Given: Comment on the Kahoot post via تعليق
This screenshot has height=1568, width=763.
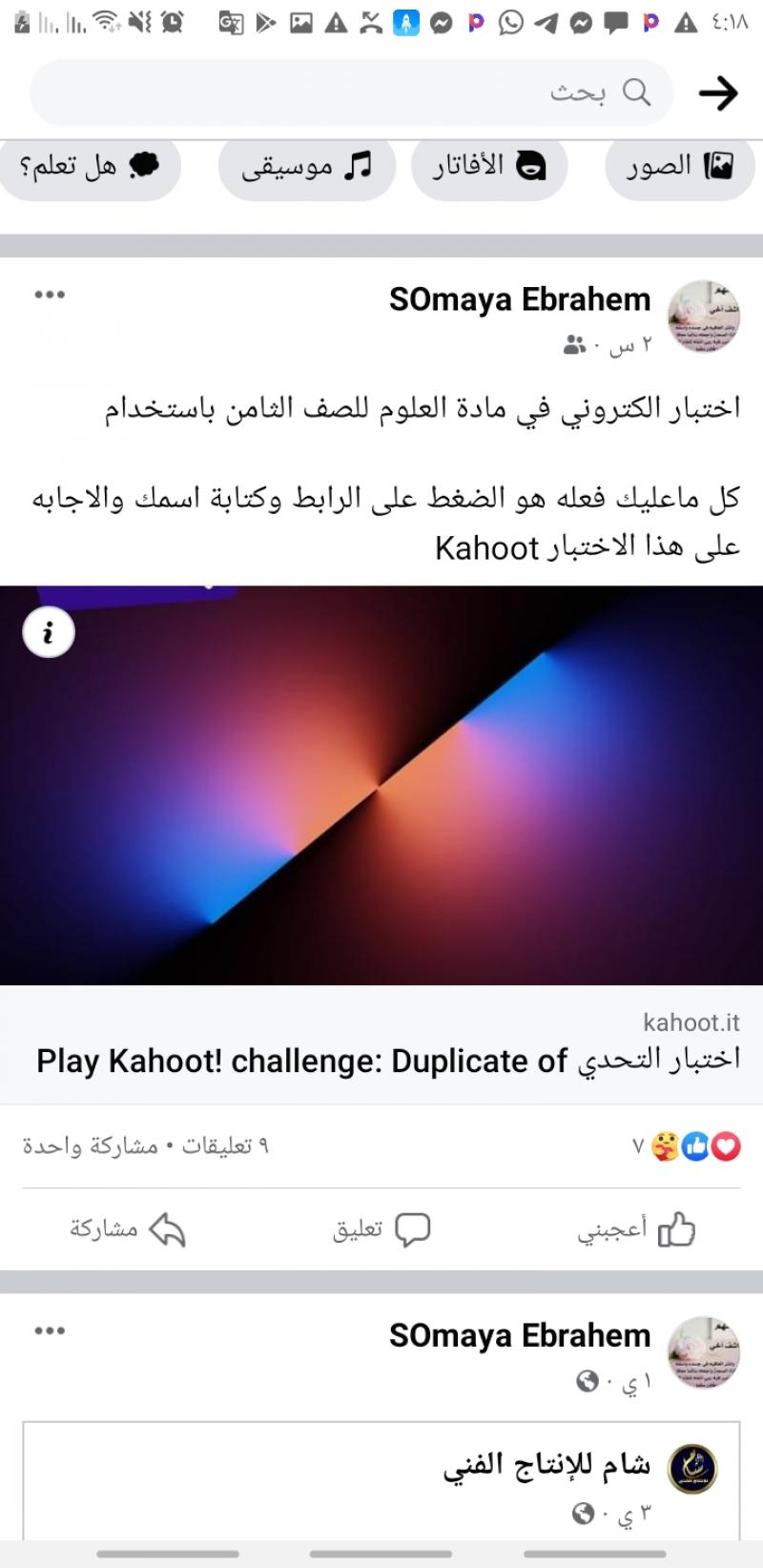Looking at the screenshot, I should (381, 1229).
